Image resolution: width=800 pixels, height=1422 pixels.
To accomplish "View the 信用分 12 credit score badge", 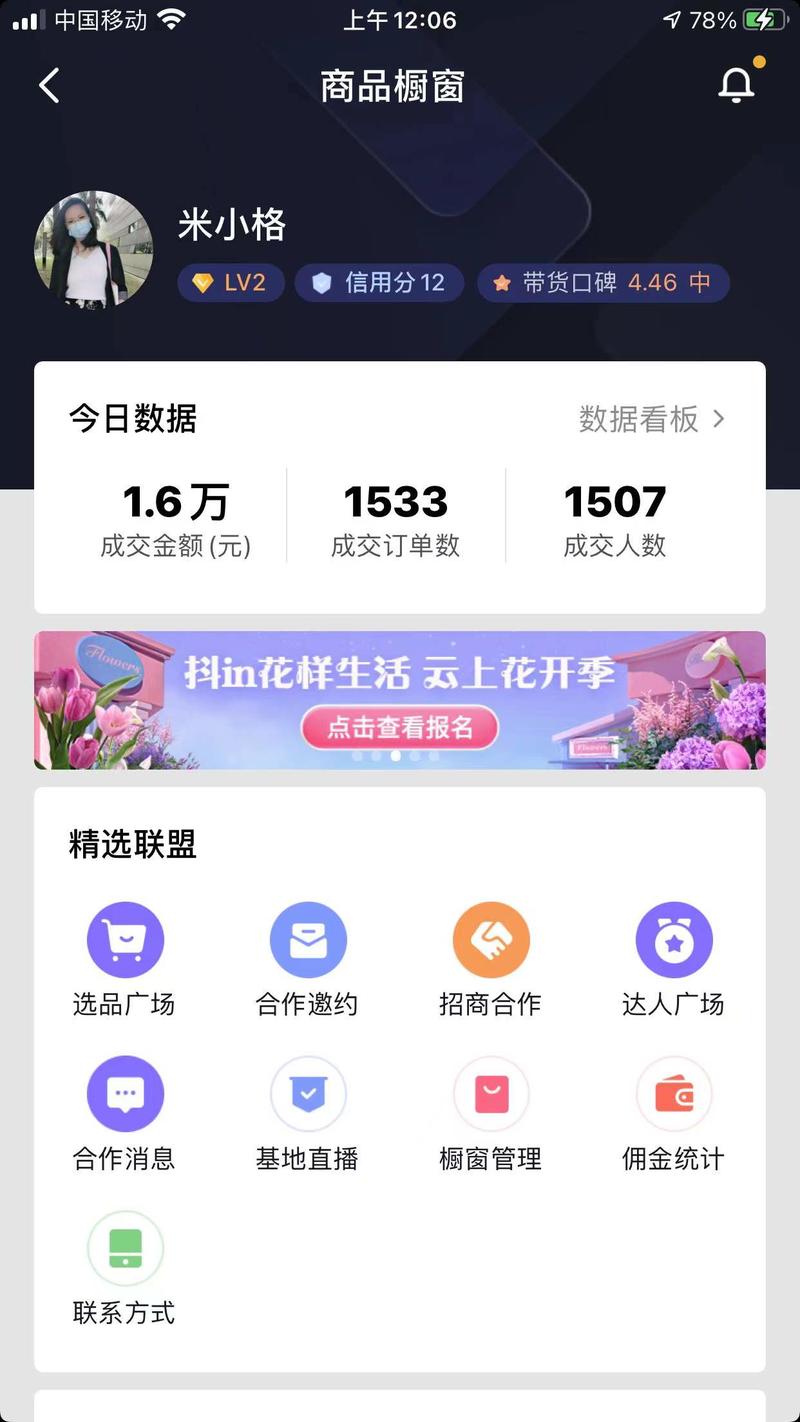I will tap(379, 283).
